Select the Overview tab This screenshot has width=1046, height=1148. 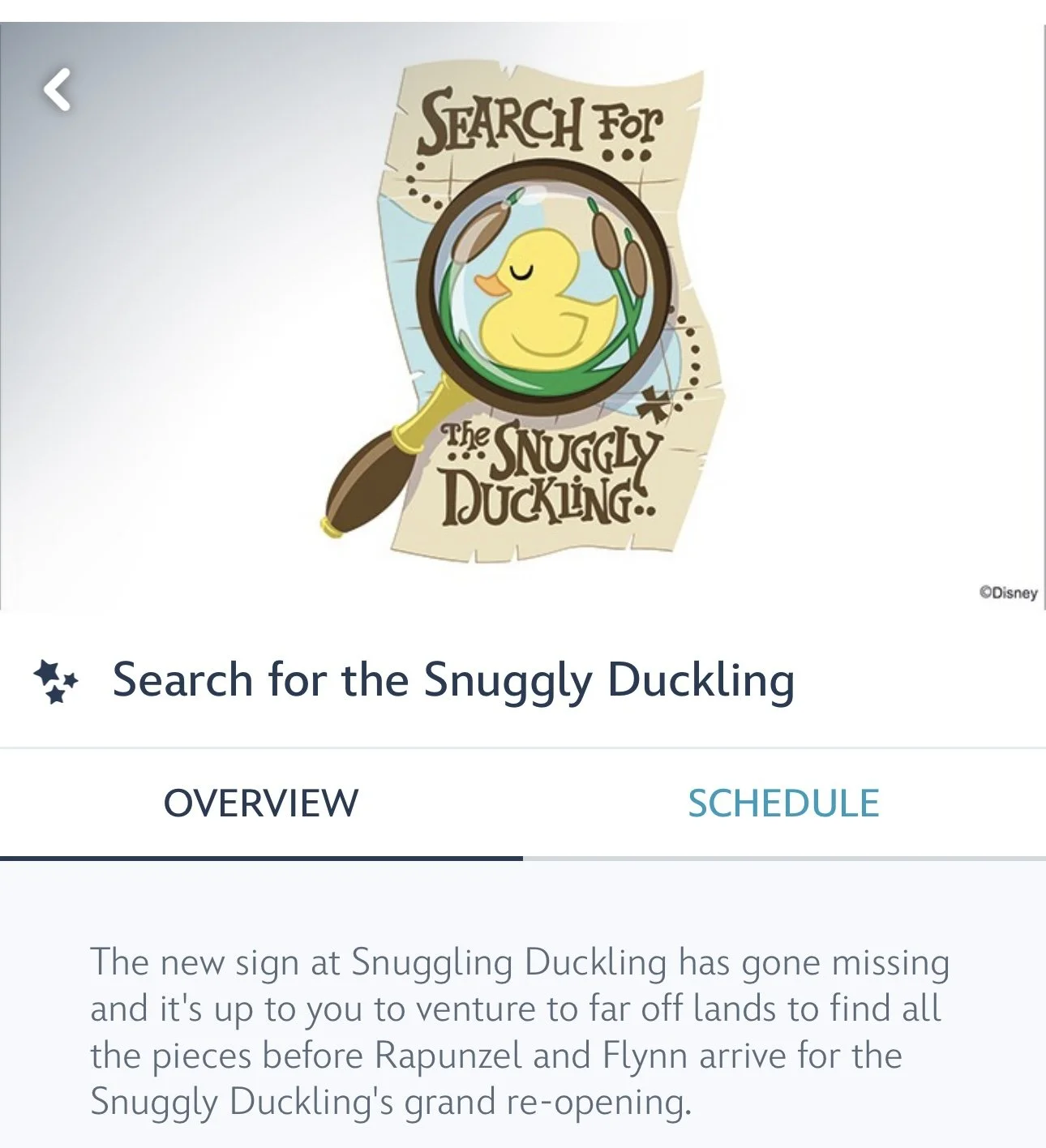(x=261, y=803)
